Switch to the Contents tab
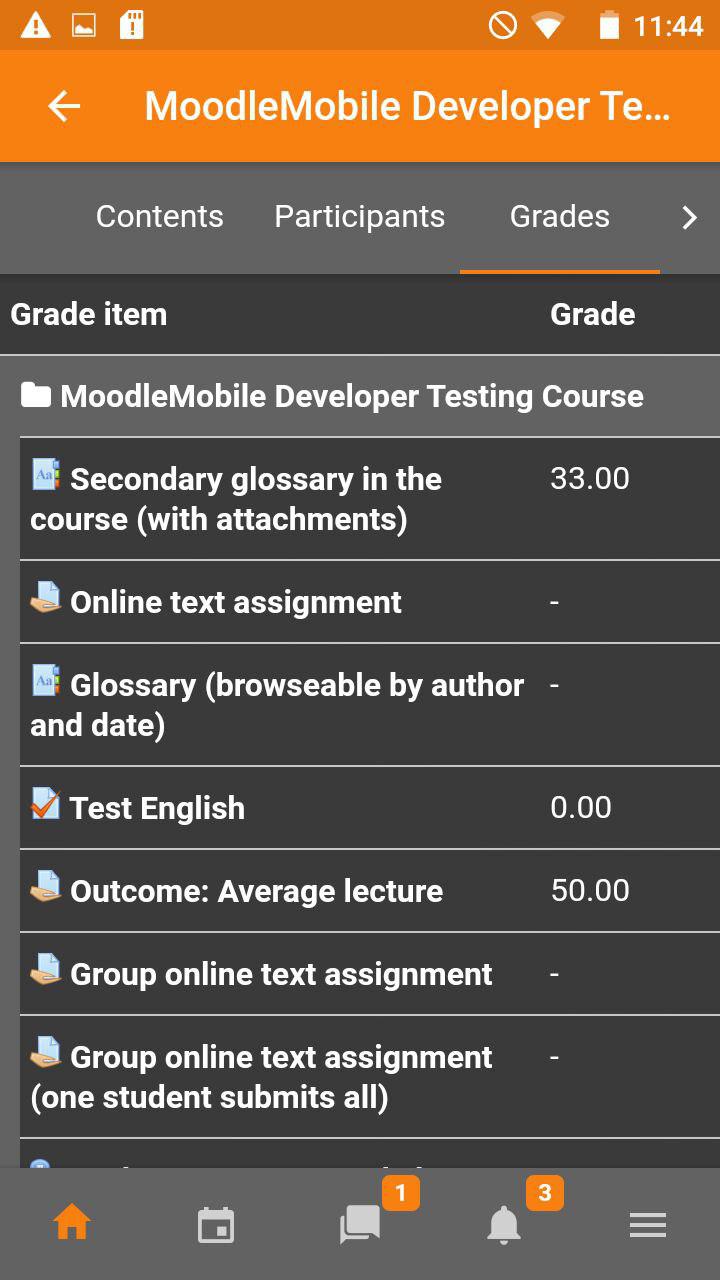The image size is (720, 1280). tap(160, 216)
